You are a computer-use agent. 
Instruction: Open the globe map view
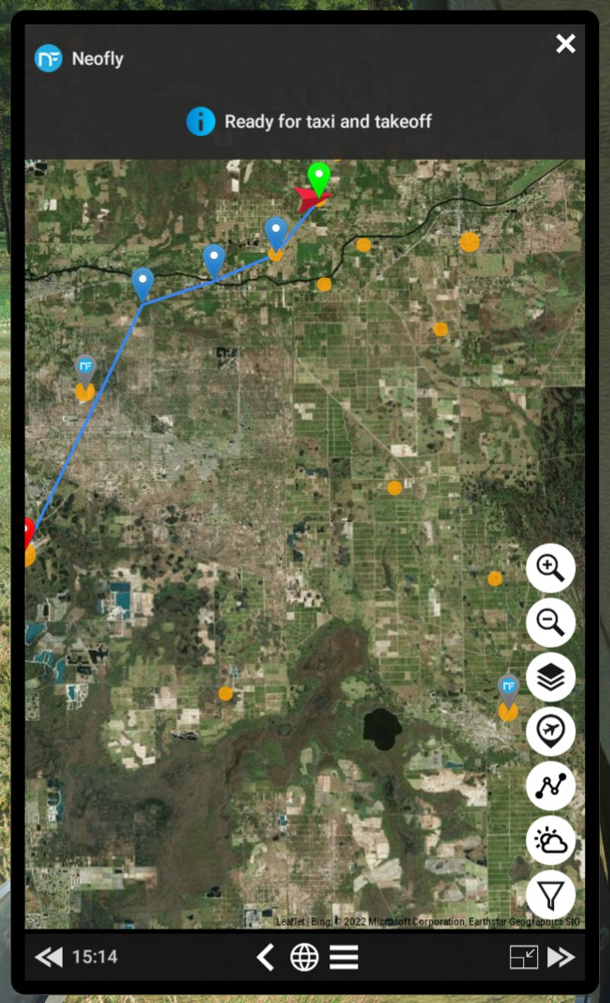tap(304, 958)
